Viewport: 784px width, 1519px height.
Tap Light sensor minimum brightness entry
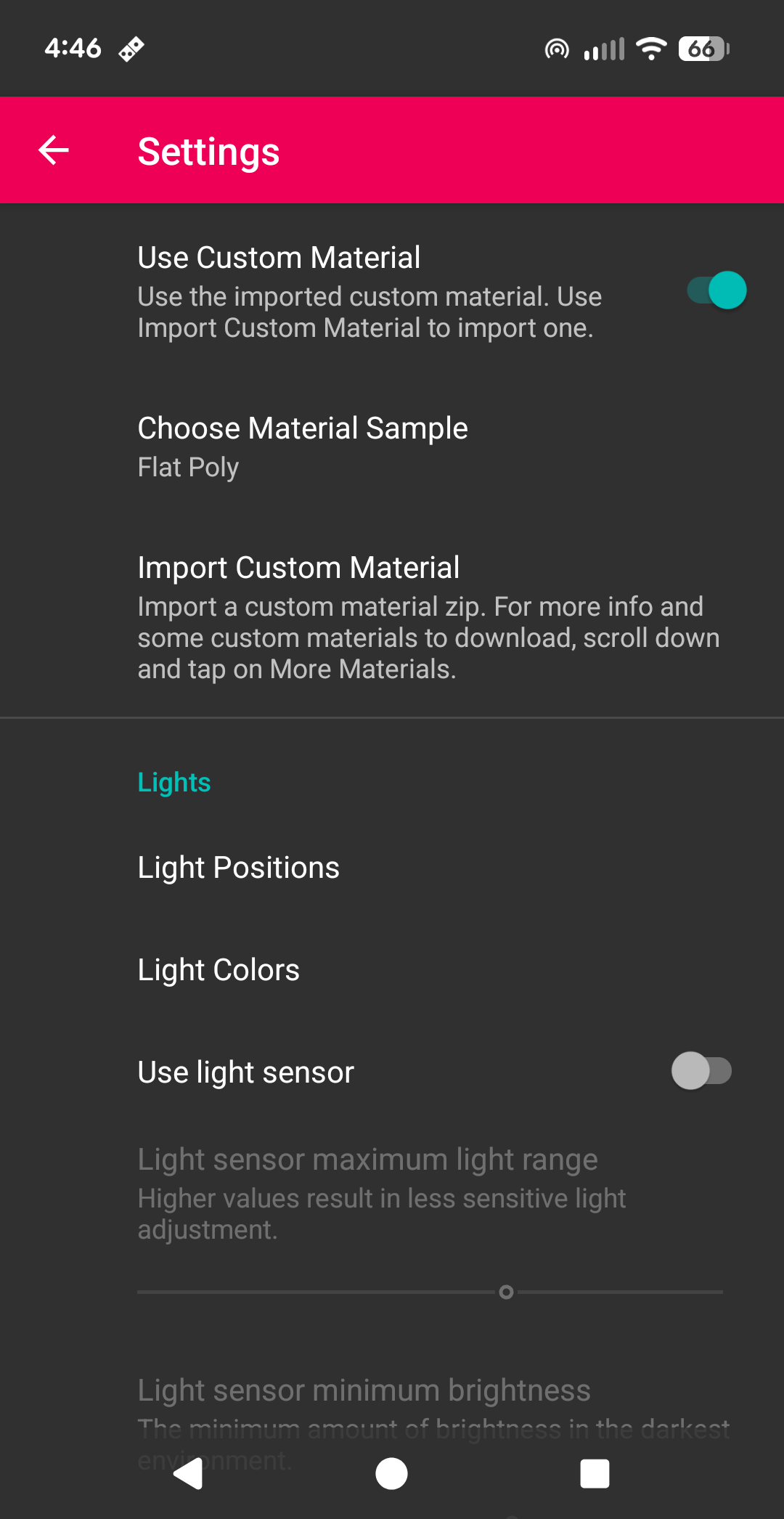(x=364, y=1389)
